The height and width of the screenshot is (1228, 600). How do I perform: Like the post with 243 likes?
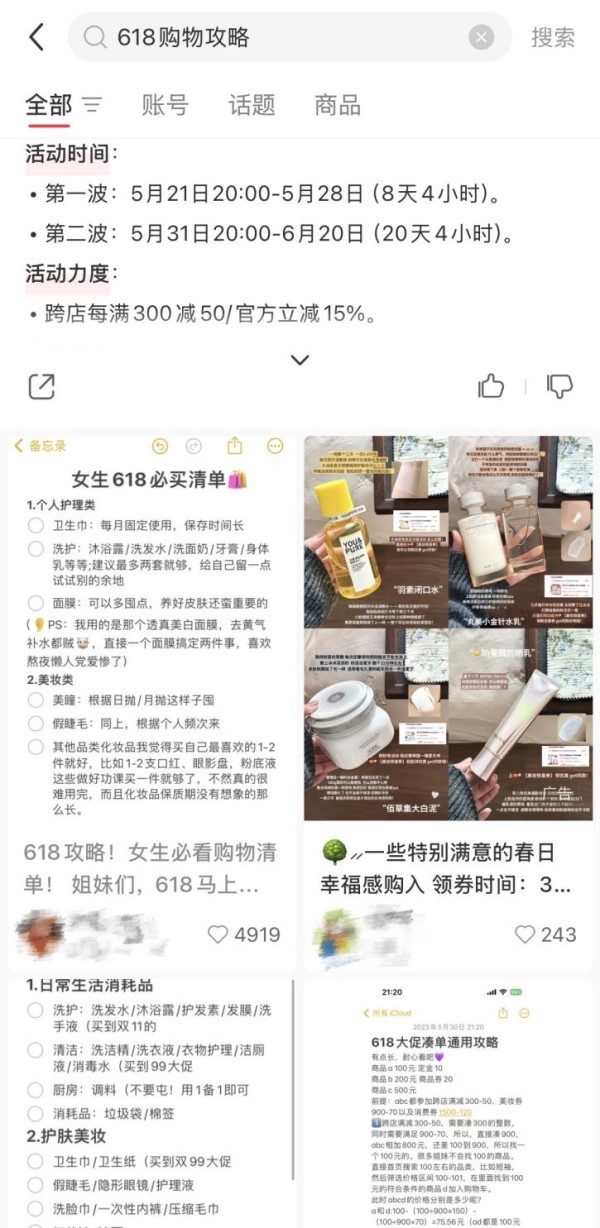tap(525, 934)
